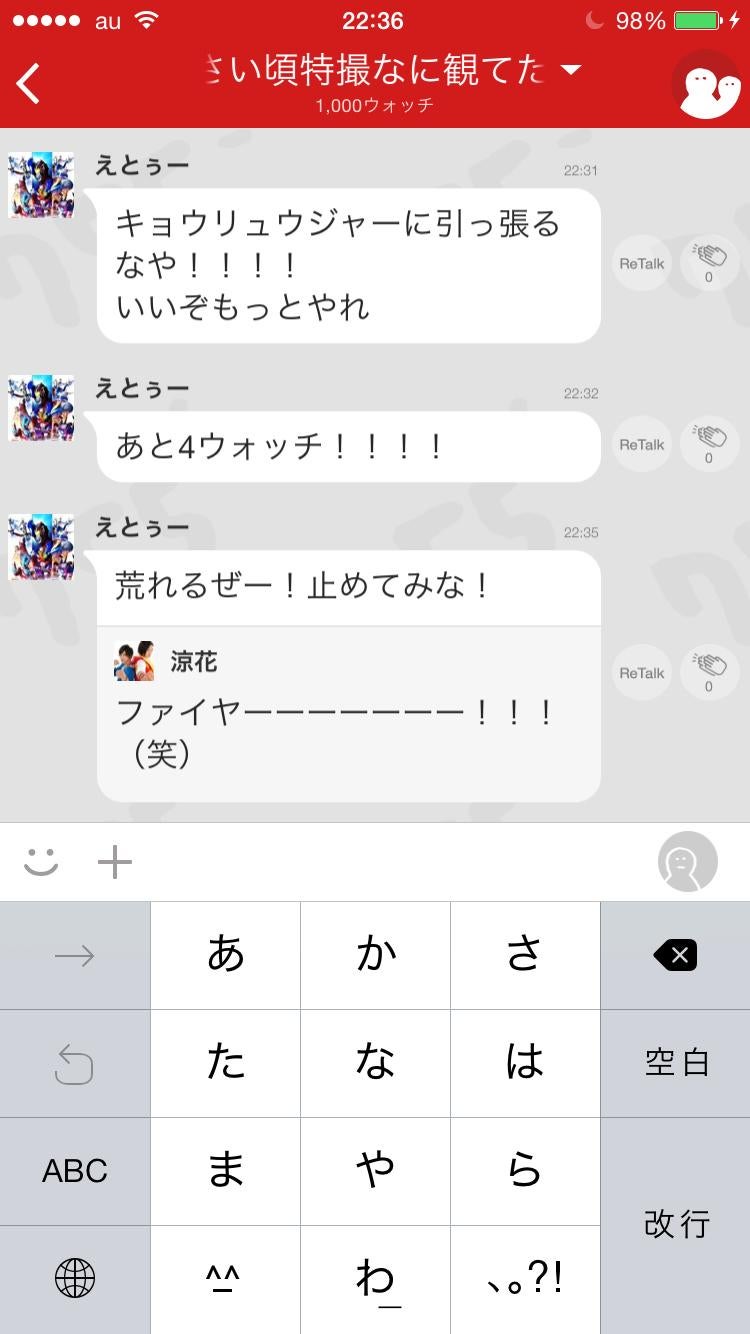This screenshot has width=750, height=1334.
Task: Tap the globe key to switch keyboards
Action: click(75, 1278)
